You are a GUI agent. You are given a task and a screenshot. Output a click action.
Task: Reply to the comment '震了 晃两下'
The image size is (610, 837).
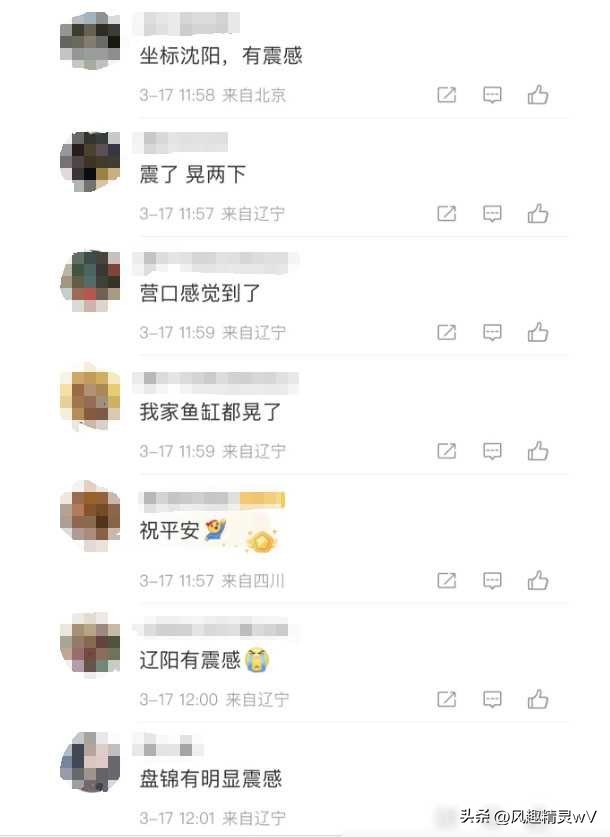(492, 213)
